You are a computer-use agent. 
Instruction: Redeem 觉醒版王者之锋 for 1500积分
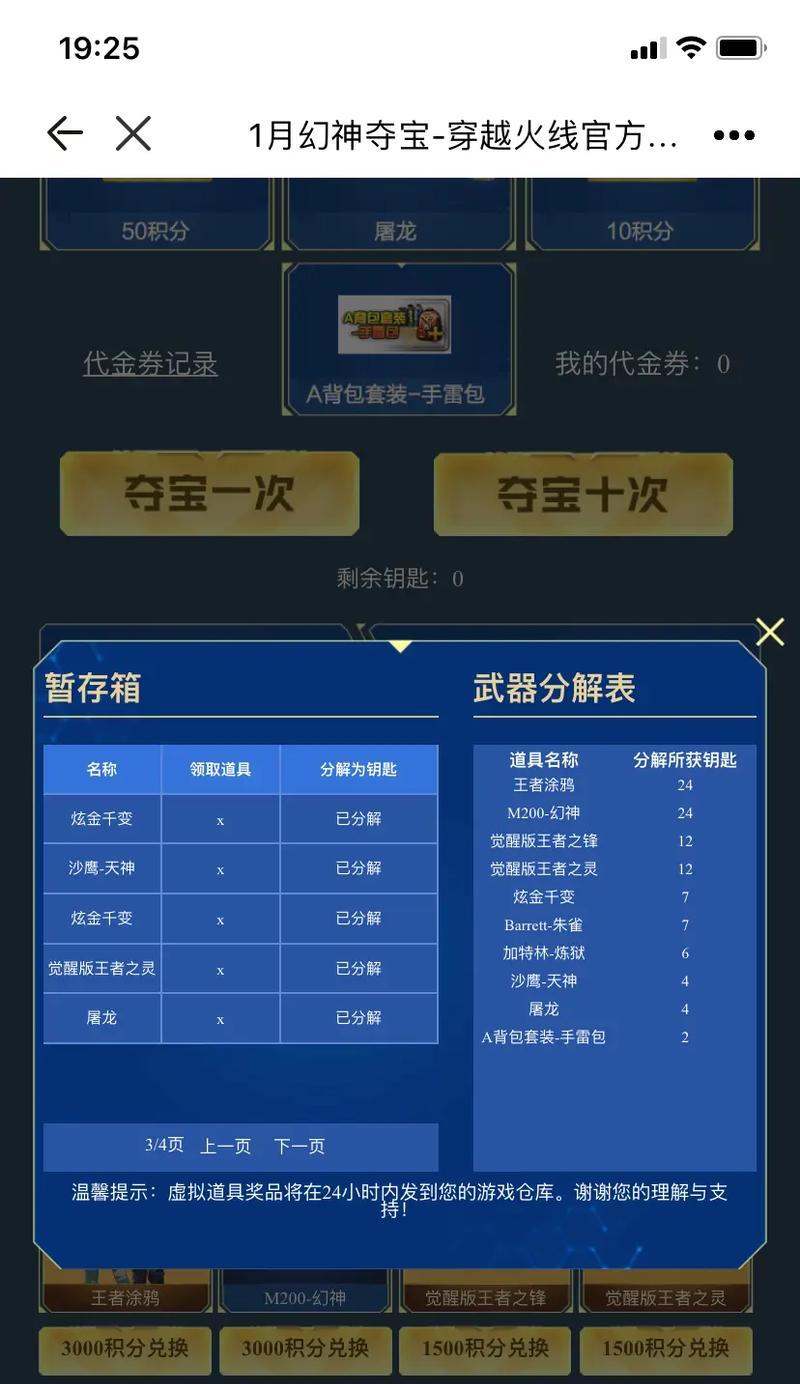(485, 1348)
